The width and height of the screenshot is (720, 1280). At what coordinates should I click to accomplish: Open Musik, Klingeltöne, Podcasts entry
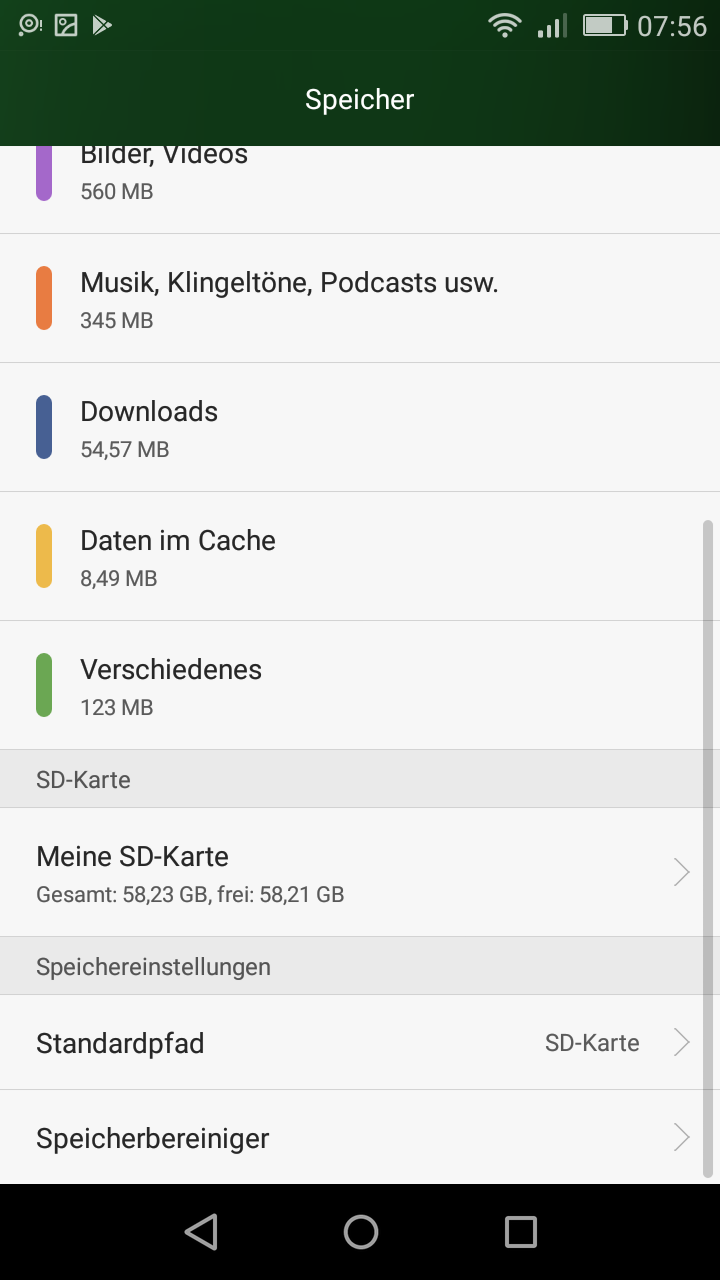point(360,297)
